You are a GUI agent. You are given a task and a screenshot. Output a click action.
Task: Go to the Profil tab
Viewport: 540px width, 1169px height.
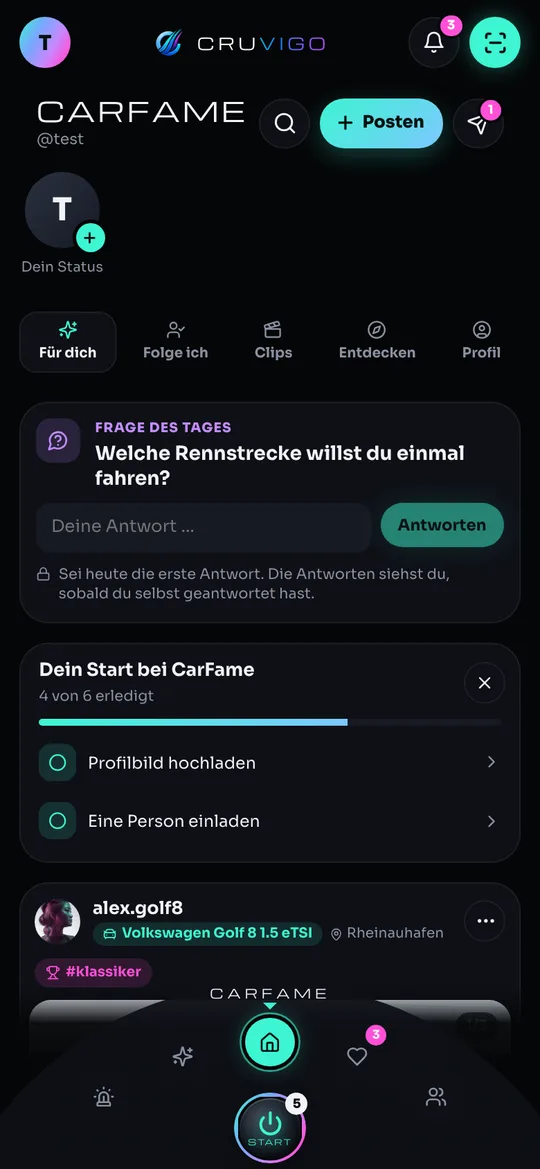(x=481, y=341)
